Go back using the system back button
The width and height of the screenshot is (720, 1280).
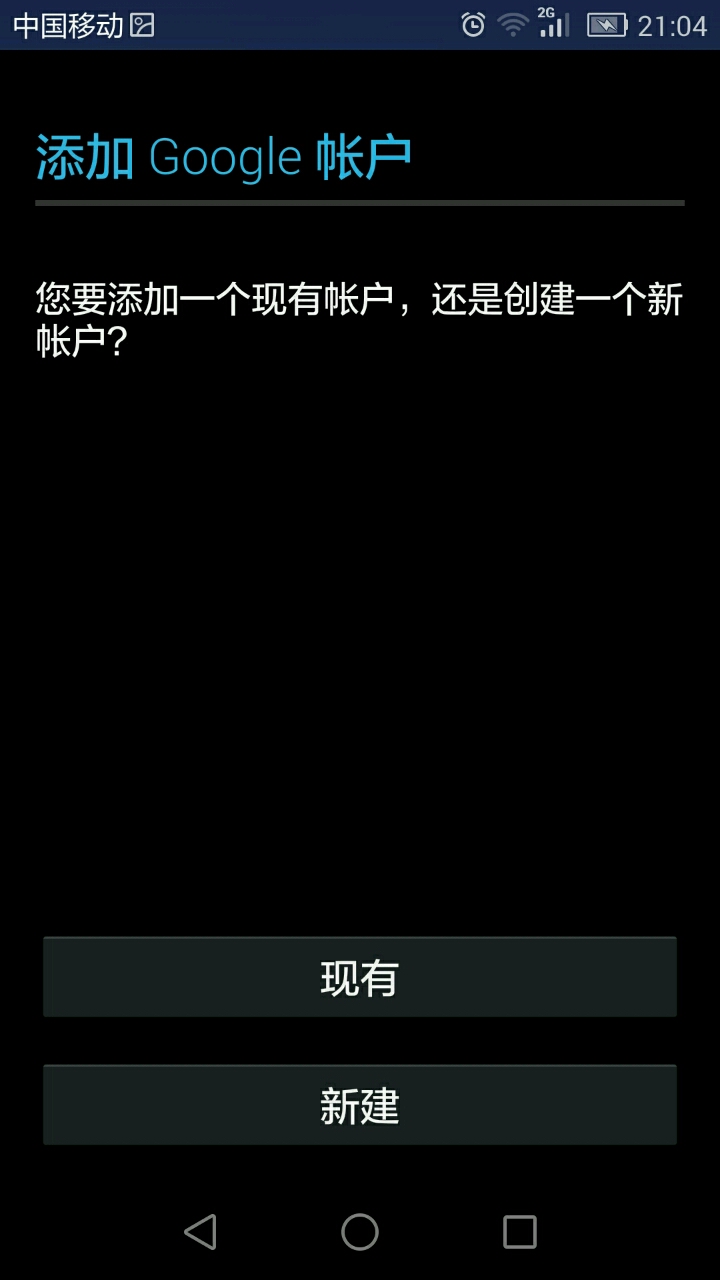[x=200, y=1232]
